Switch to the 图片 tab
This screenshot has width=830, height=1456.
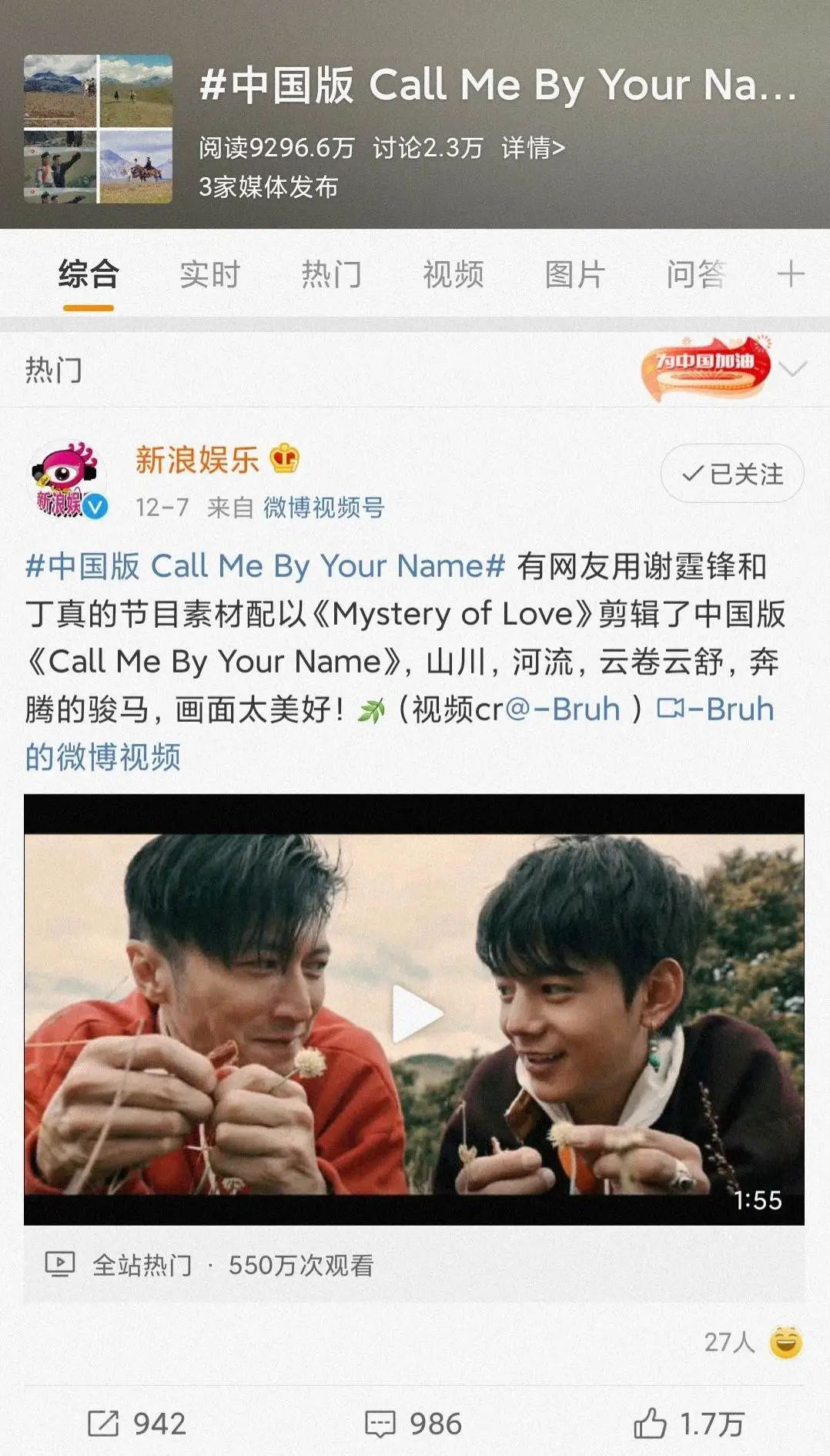[574, 274]
